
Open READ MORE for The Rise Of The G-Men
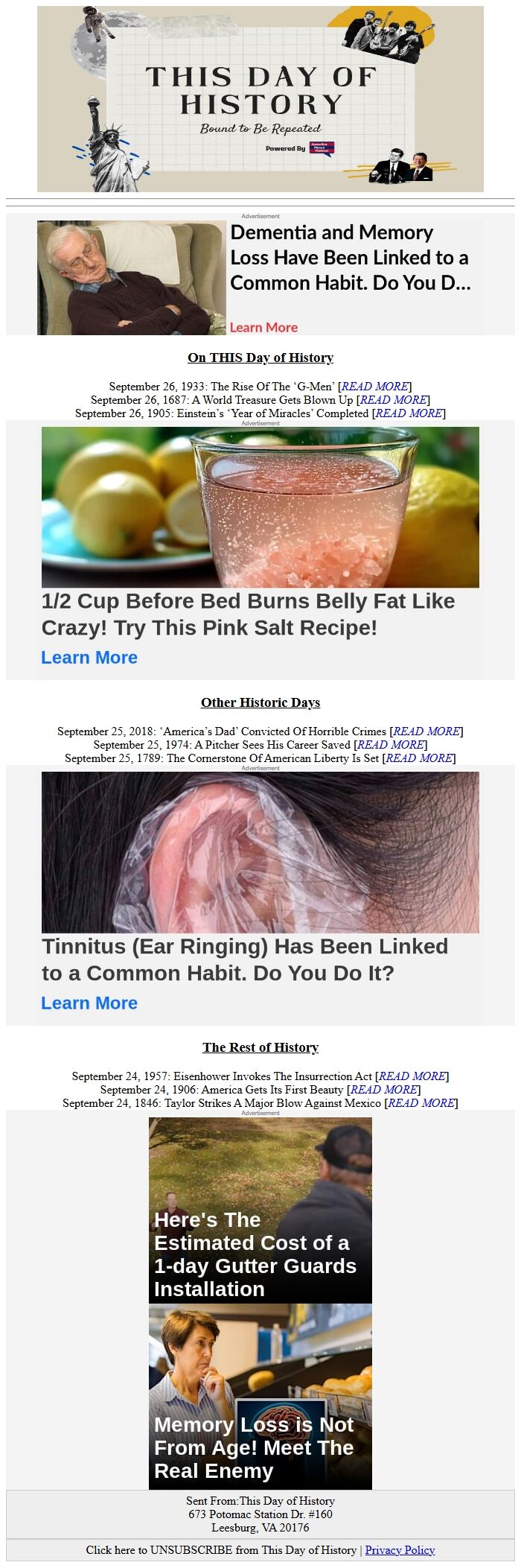click(375, 387)
